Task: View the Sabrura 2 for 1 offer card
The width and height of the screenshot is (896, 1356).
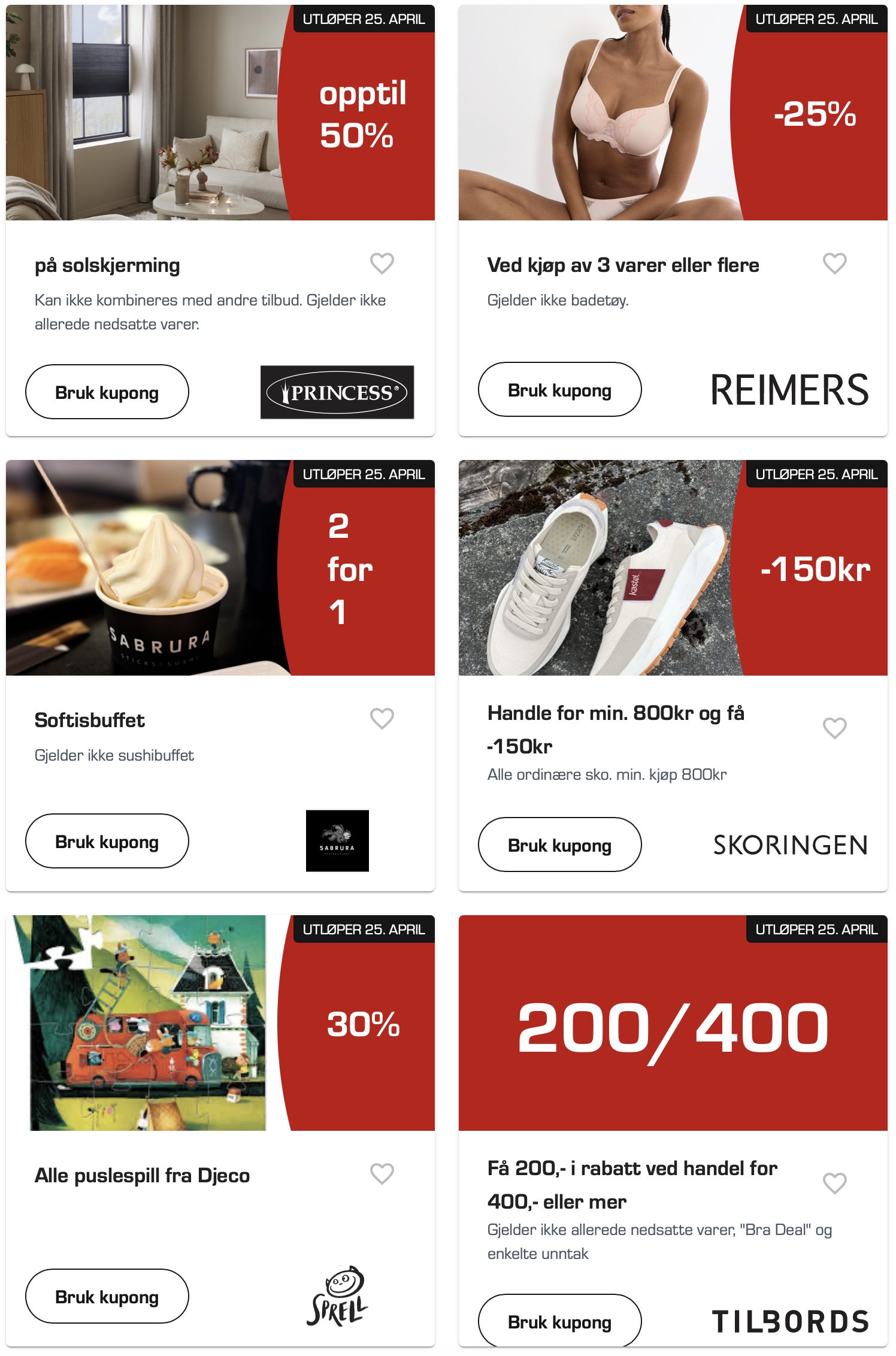Action: [220, 568]
